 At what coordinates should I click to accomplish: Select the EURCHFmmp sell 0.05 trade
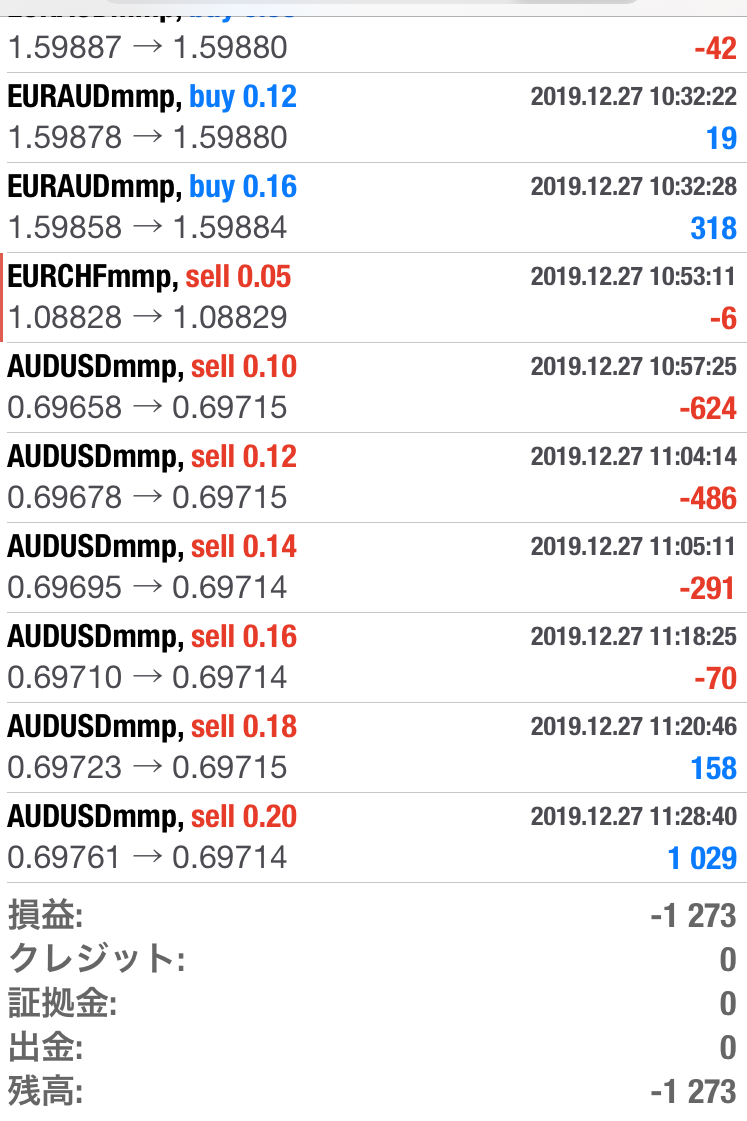tap(373, 297)
